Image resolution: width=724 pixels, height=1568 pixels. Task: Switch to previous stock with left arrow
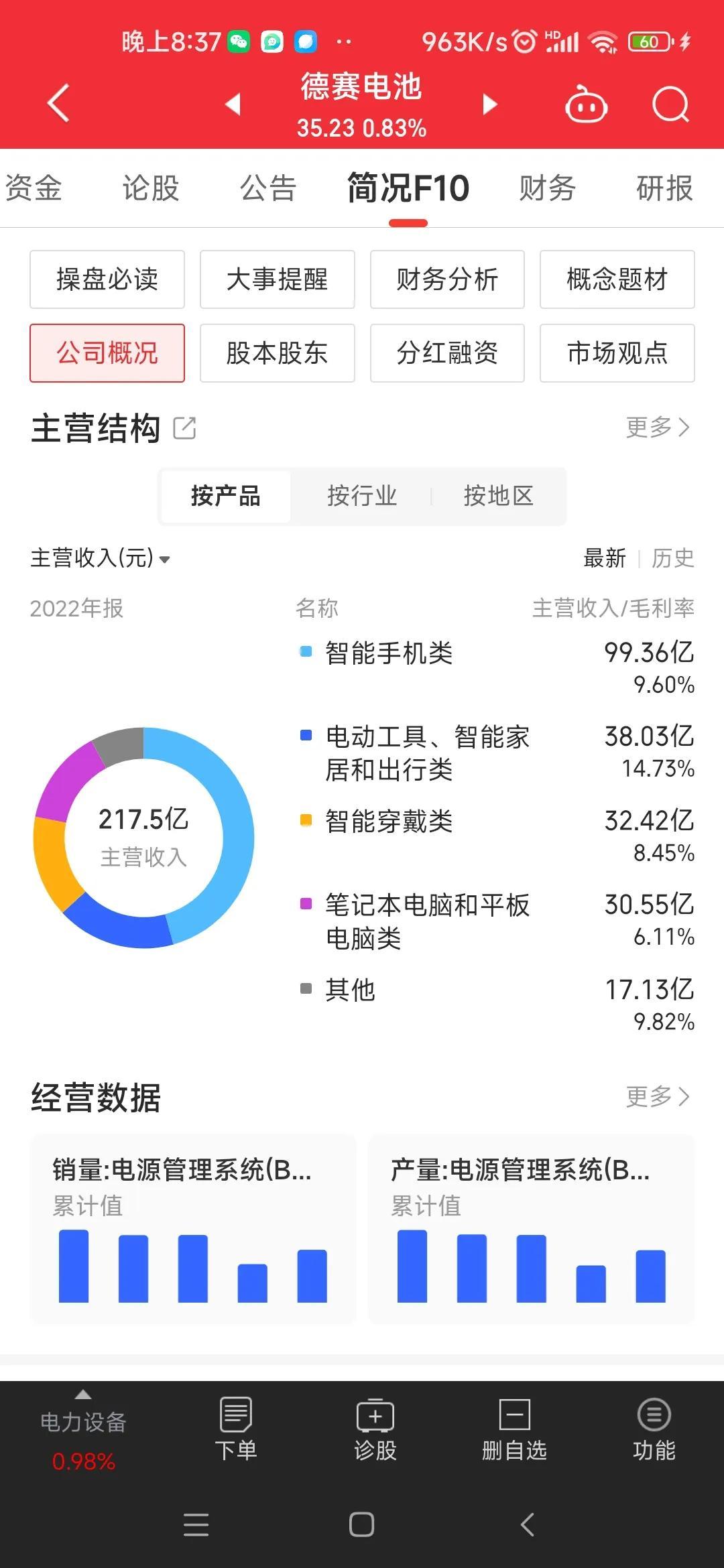click(x=233, y=104)
